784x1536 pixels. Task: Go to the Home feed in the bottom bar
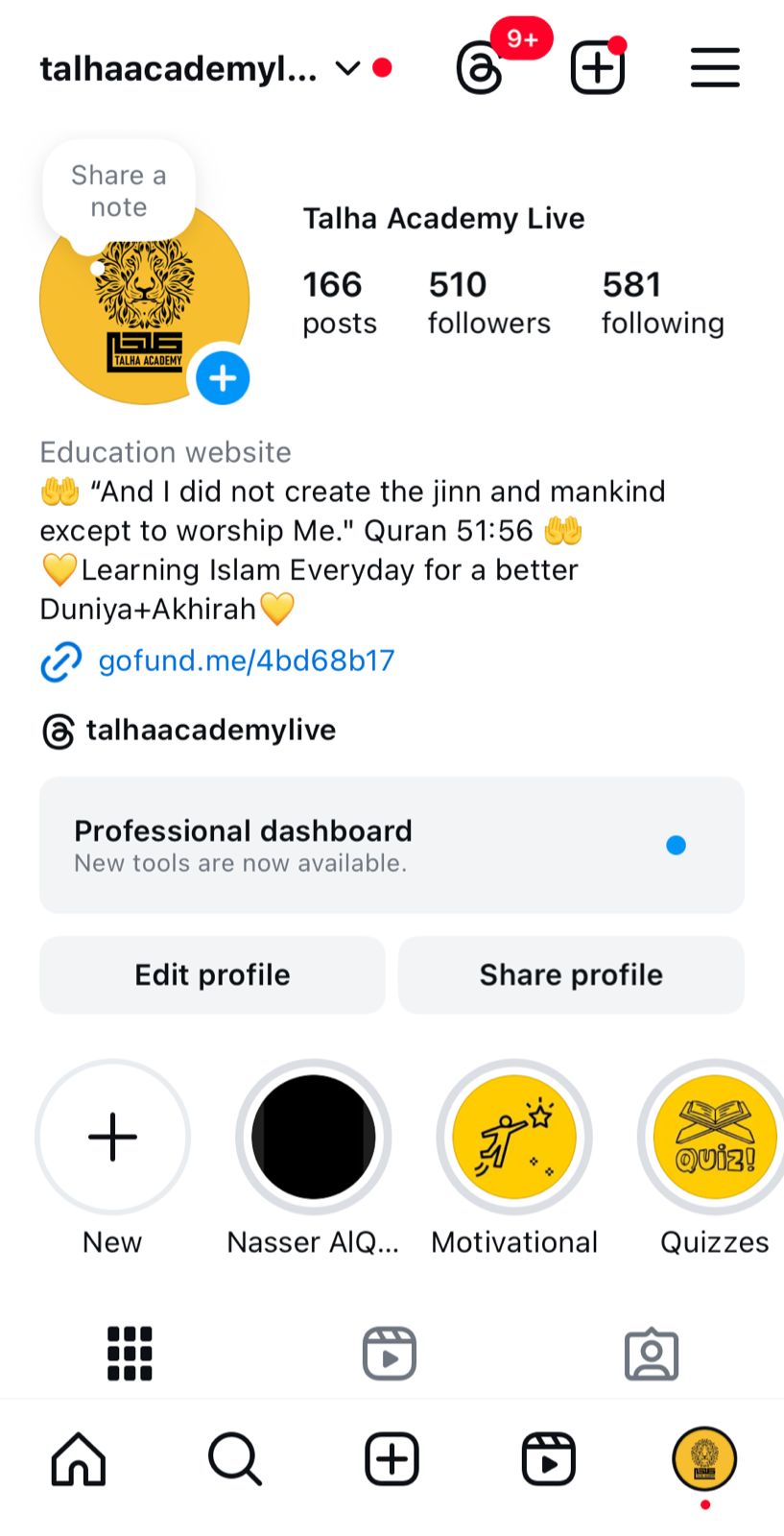pyautogui.click(x=79, y=1459)
